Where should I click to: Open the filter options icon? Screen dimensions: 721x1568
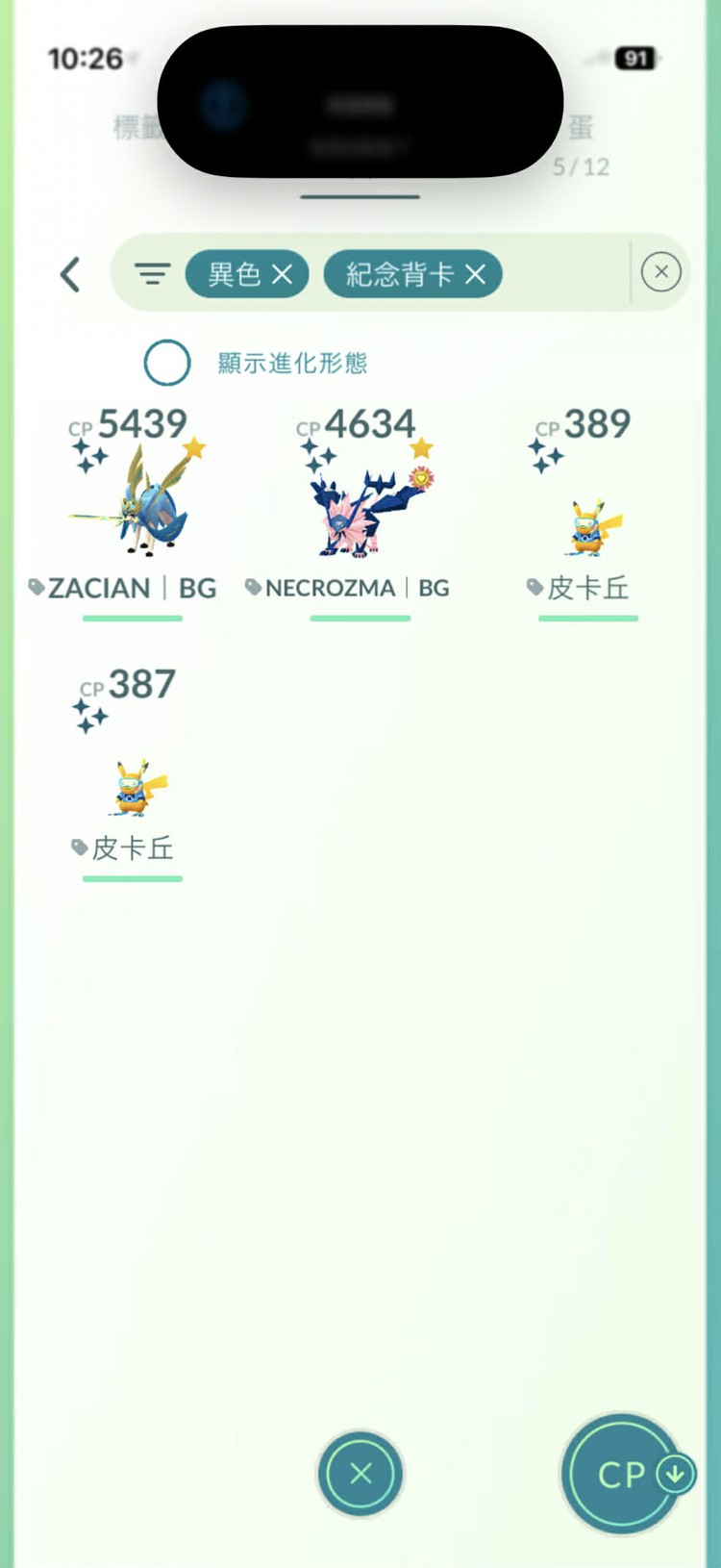point(152,275)
